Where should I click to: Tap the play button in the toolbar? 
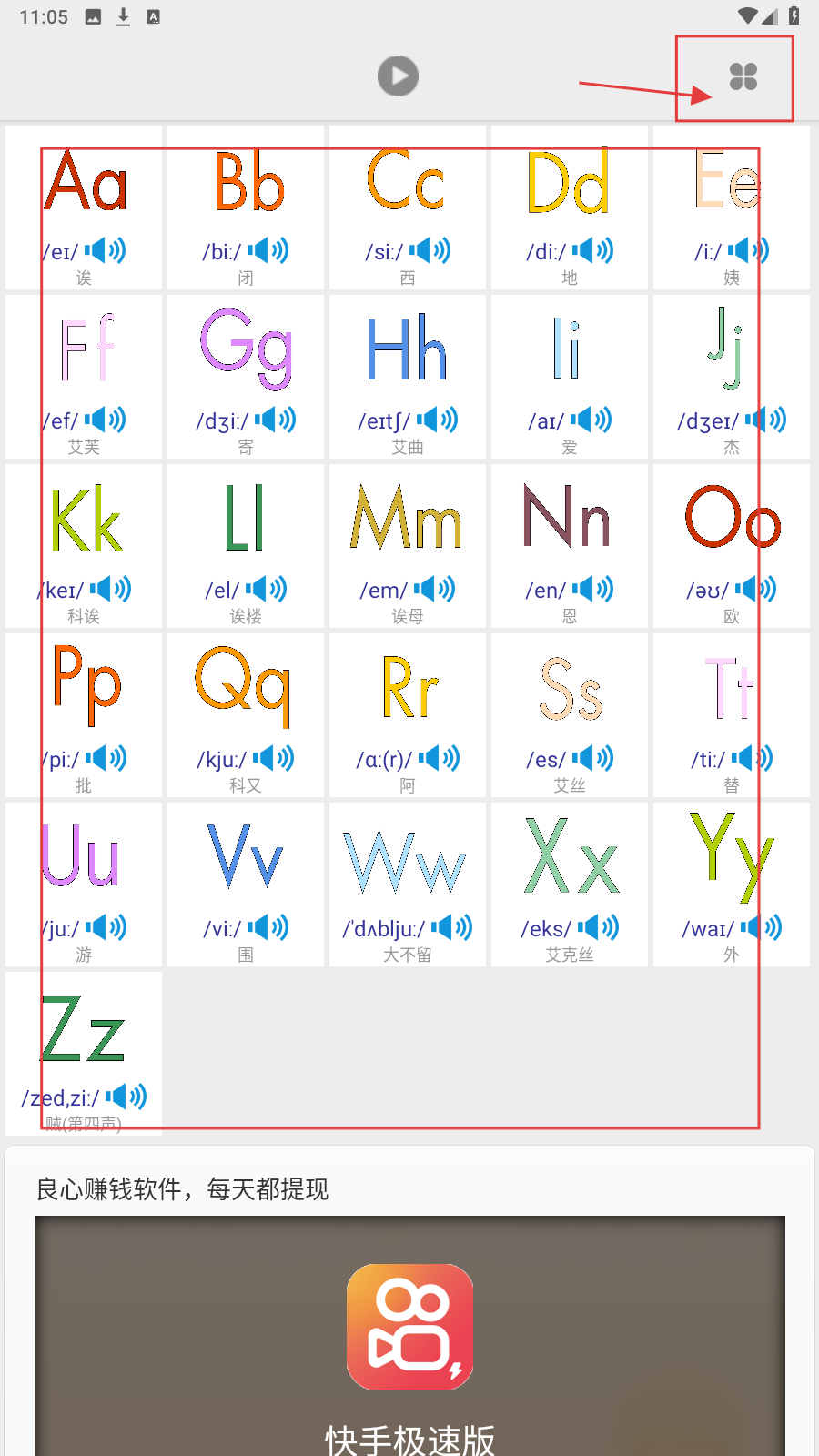(x=398, y=76)
